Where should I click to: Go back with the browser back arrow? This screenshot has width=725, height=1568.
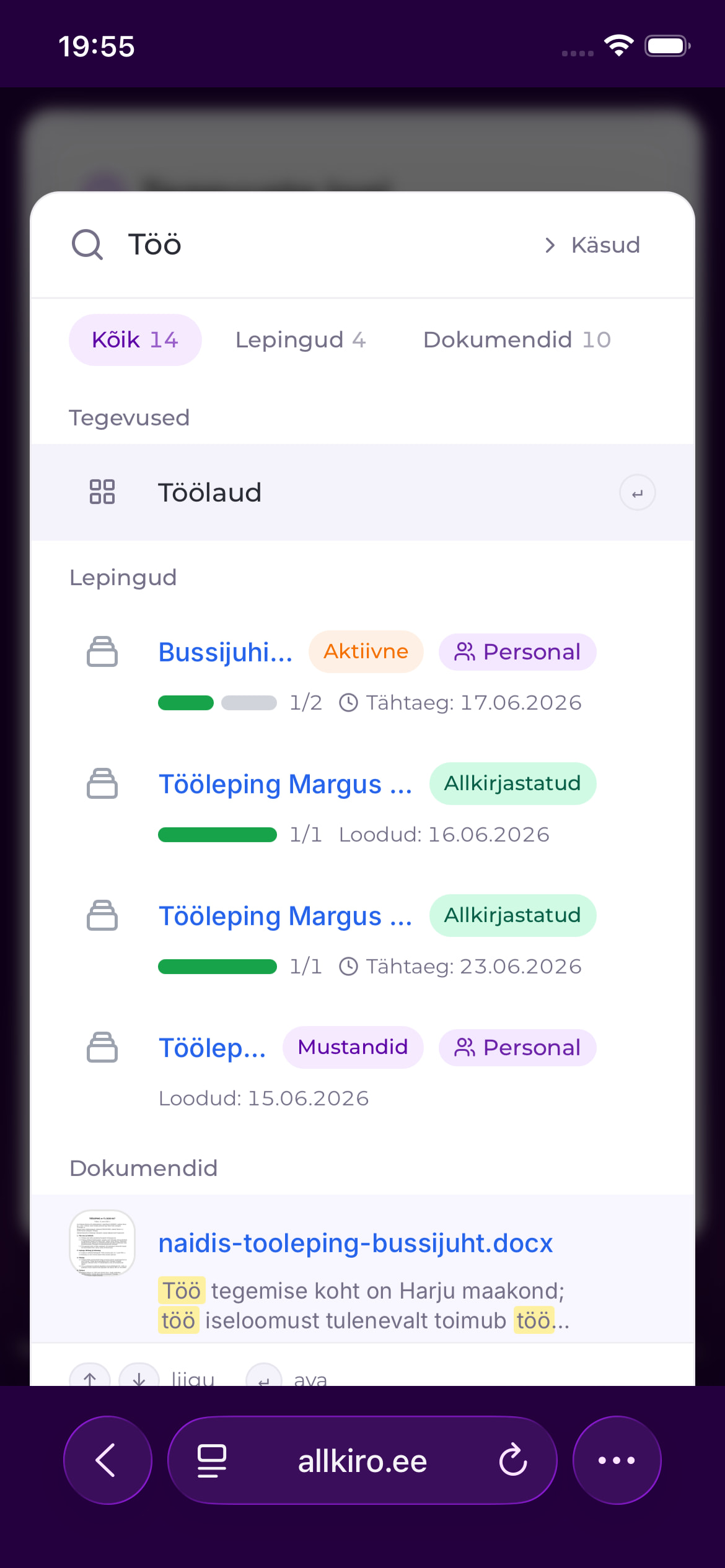[x=108, y=1460]
